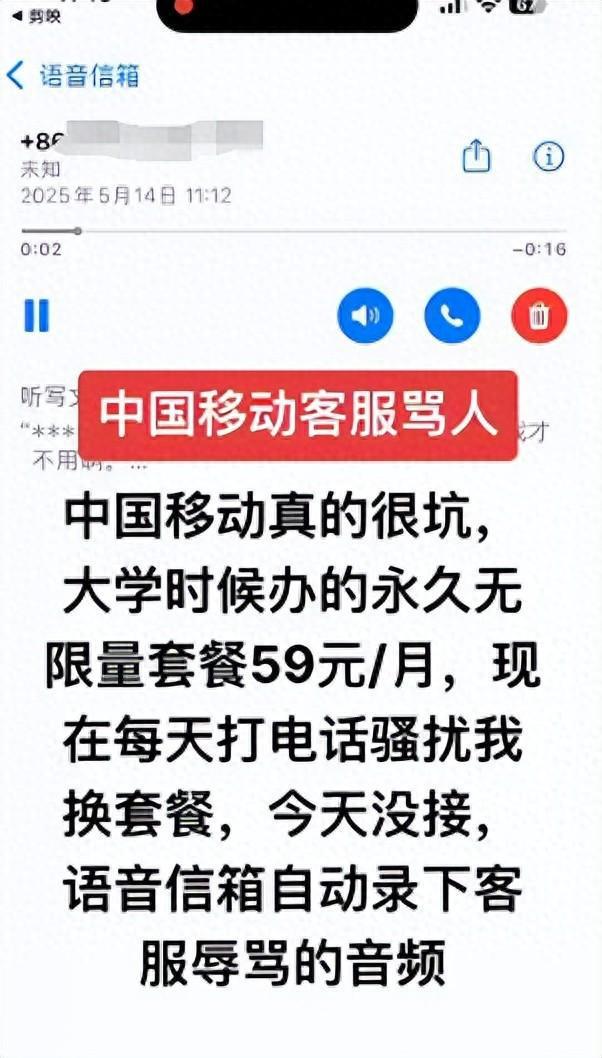Toggle the speaker audio output

click(x=366, y=316)
